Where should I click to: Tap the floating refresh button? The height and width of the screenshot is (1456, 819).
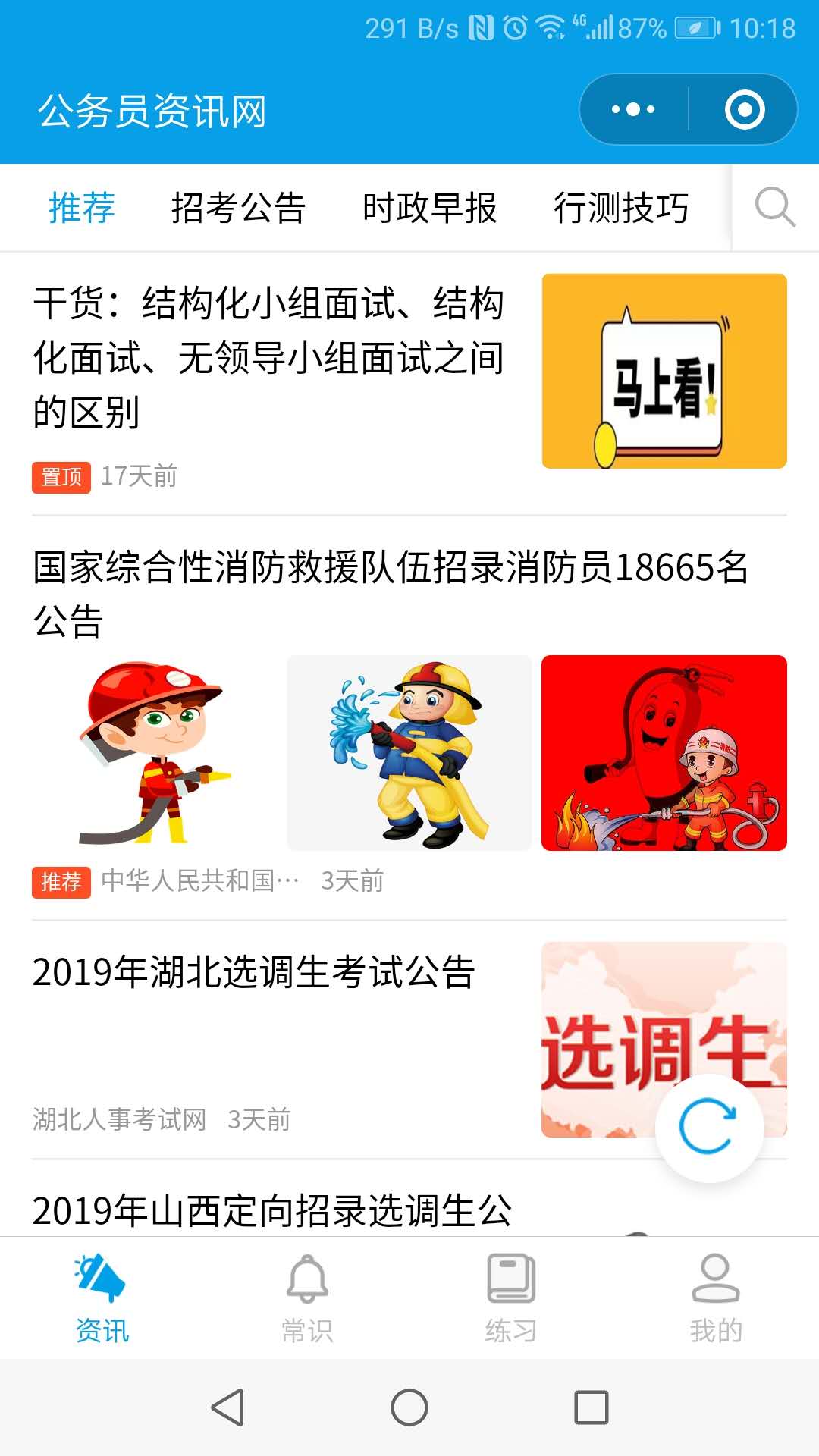coord(709,1128)
